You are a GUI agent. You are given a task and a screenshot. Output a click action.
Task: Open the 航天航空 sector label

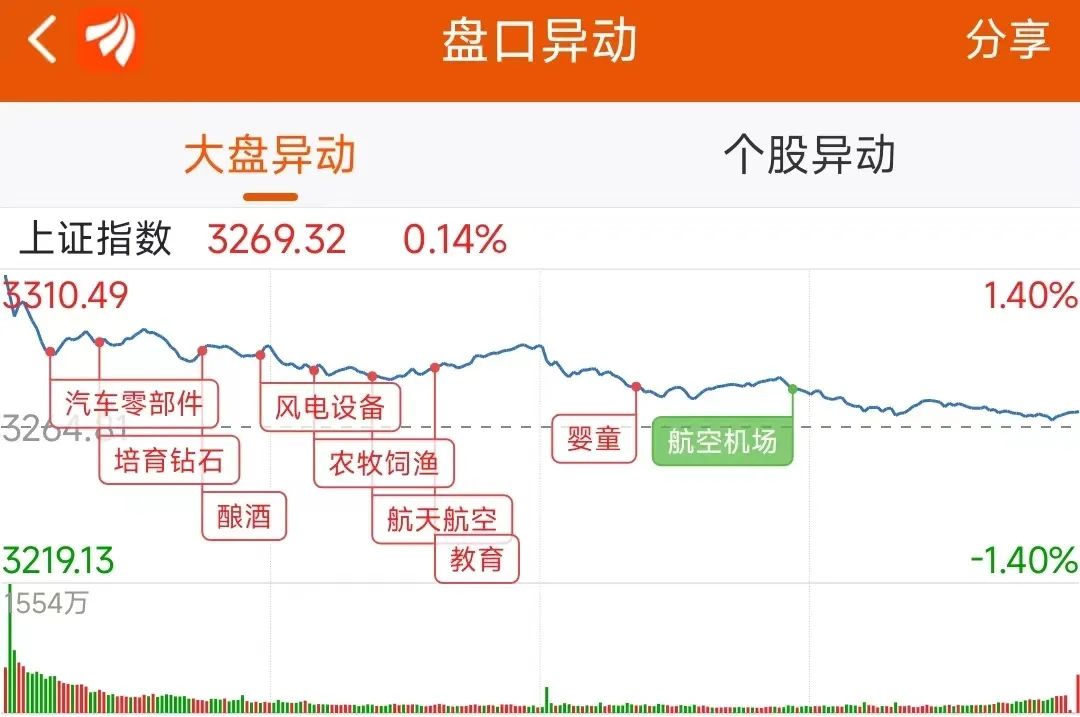pyautogui.click(x=442, y=520)
